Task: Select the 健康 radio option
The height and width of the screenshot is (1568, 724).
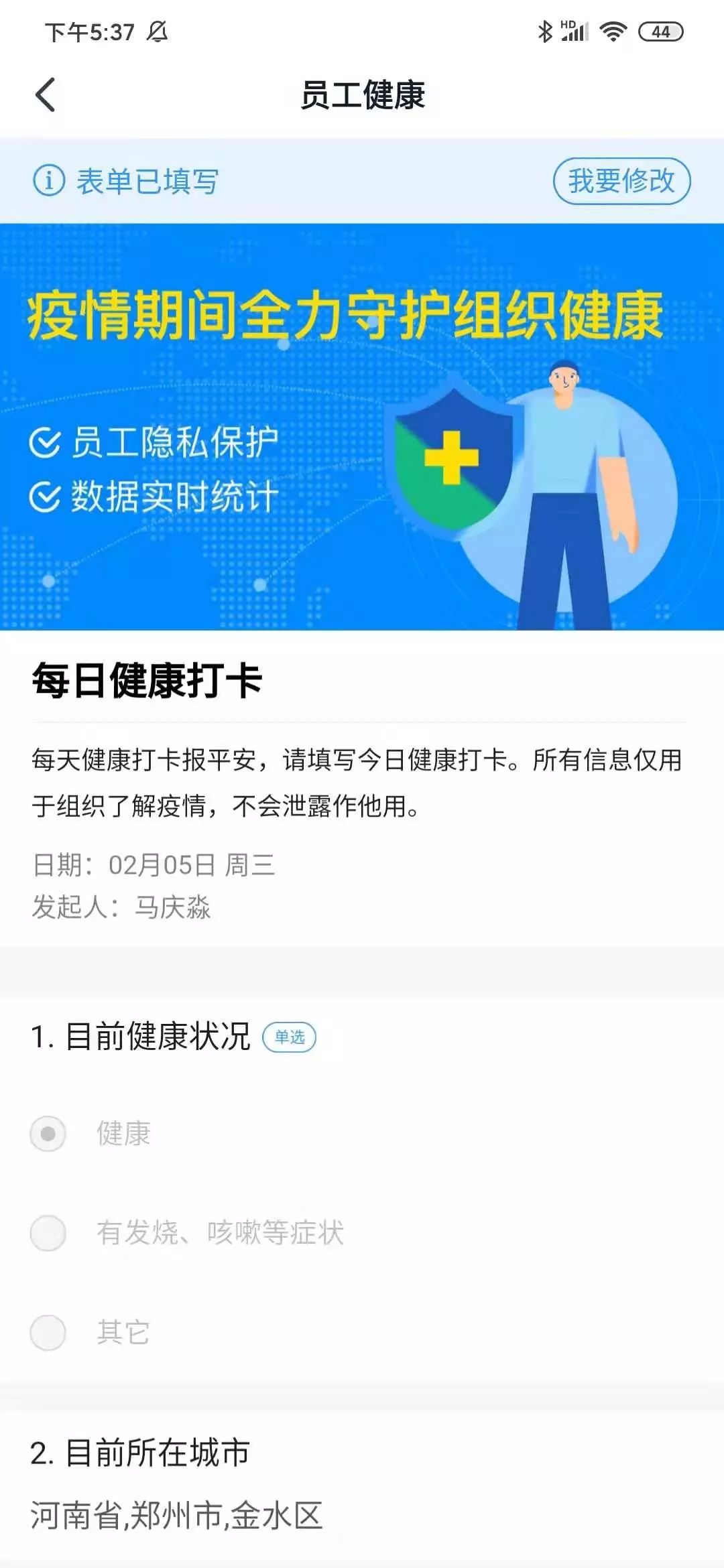Action: (x=48, y=1134)
